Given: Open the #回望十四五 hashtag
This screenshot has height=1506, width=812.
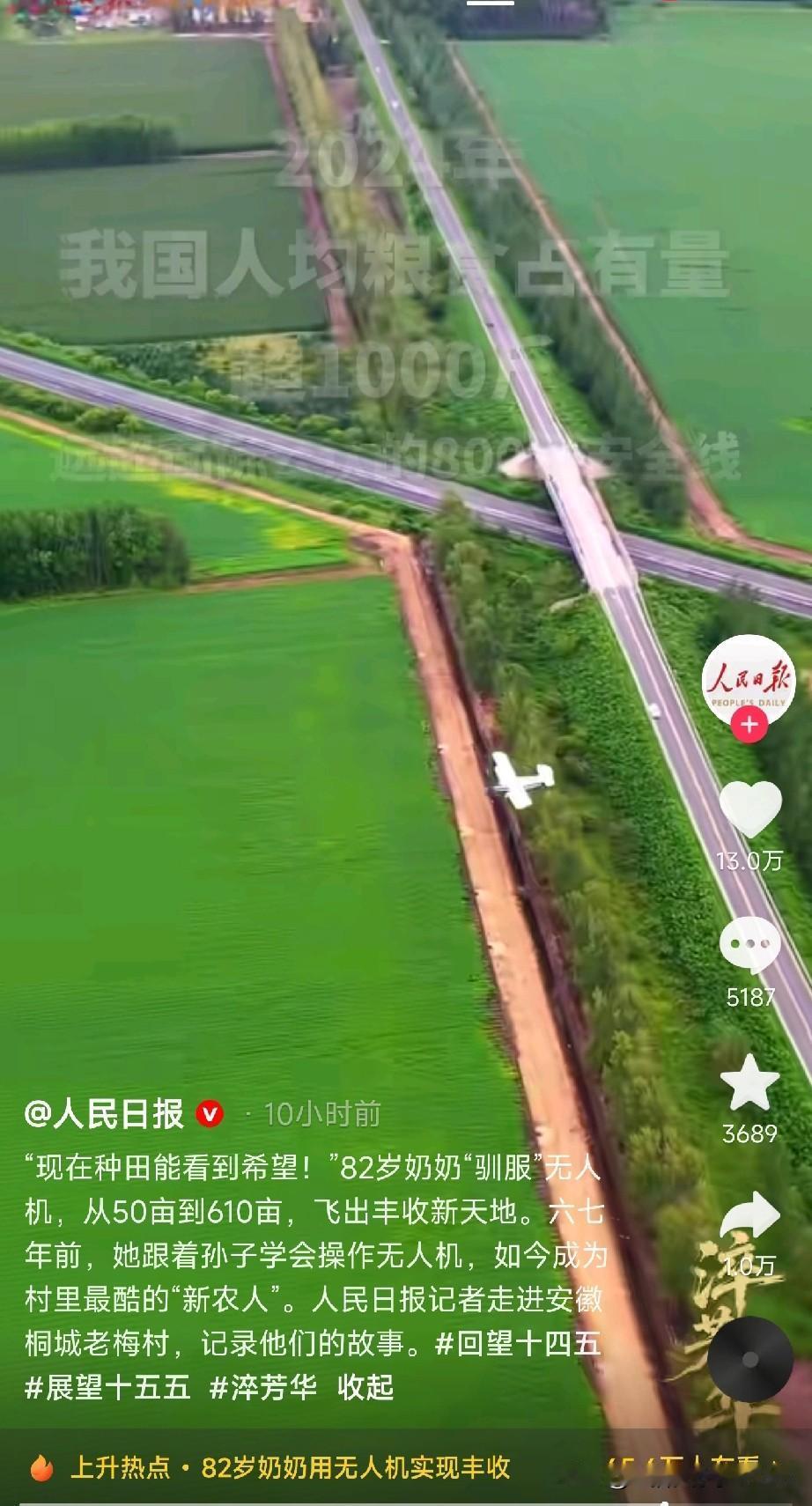Looking at the screenshot, I should tap(519, 1343).
